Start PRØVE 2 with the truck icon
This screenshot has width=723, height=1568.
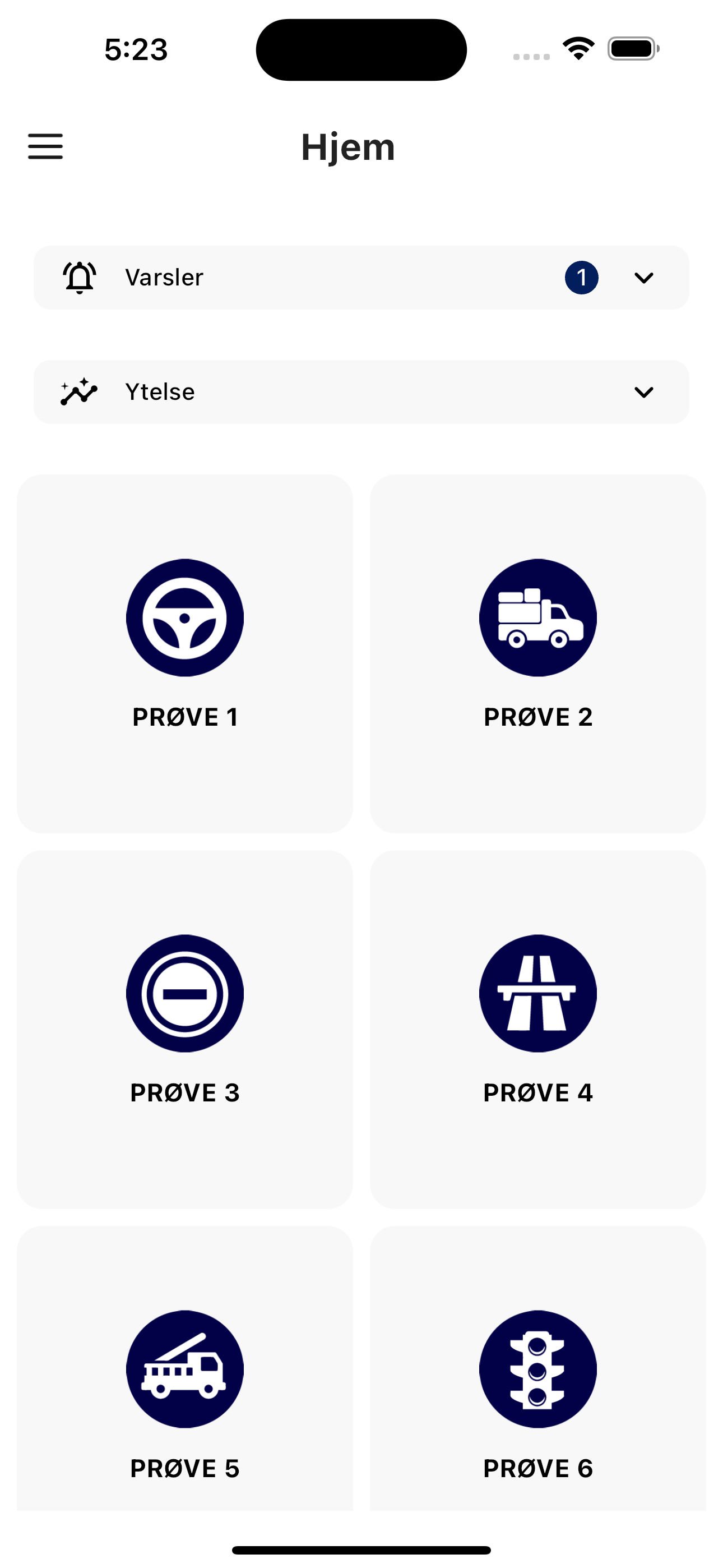[537, 653]
